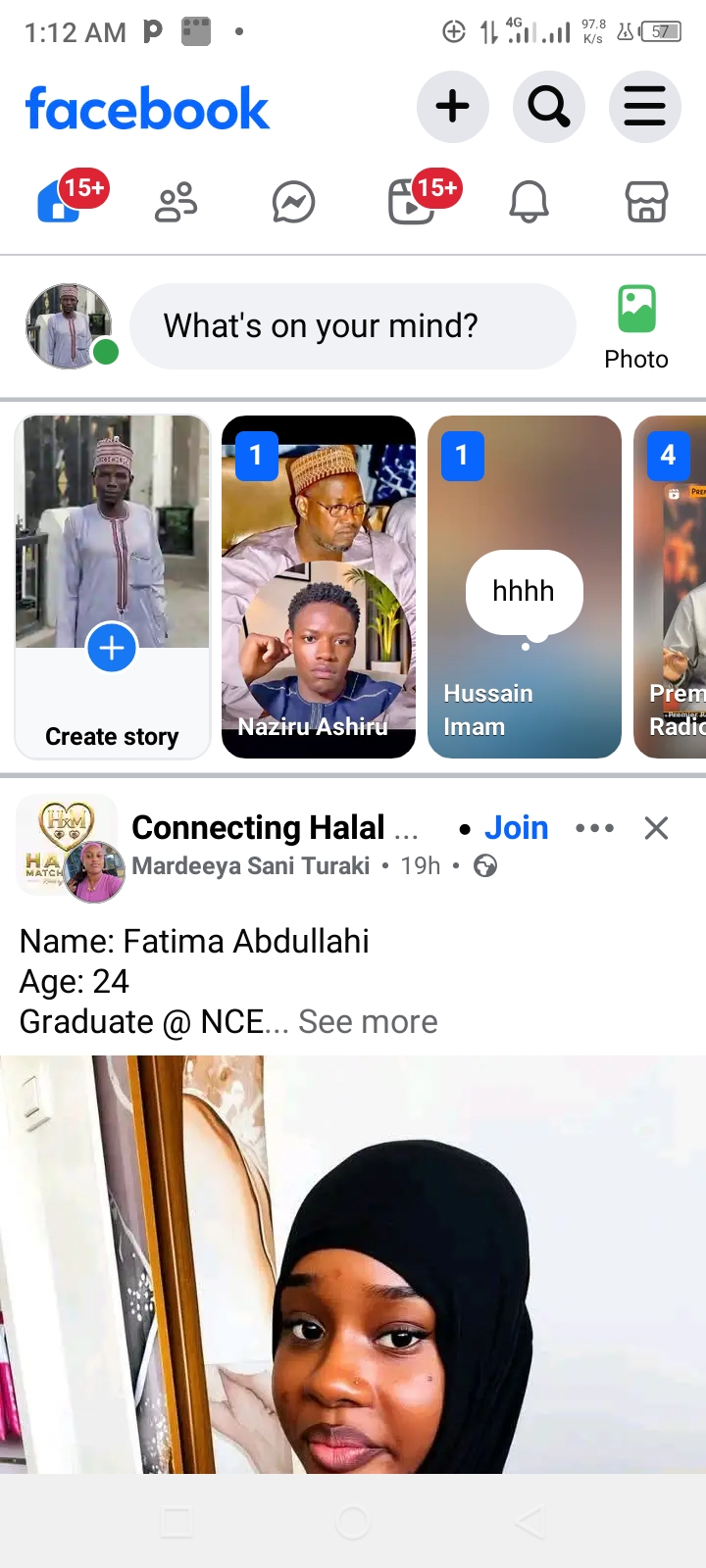706x1568 pixels.
Task: Open the hamburger menu
Action: (645, 107)
